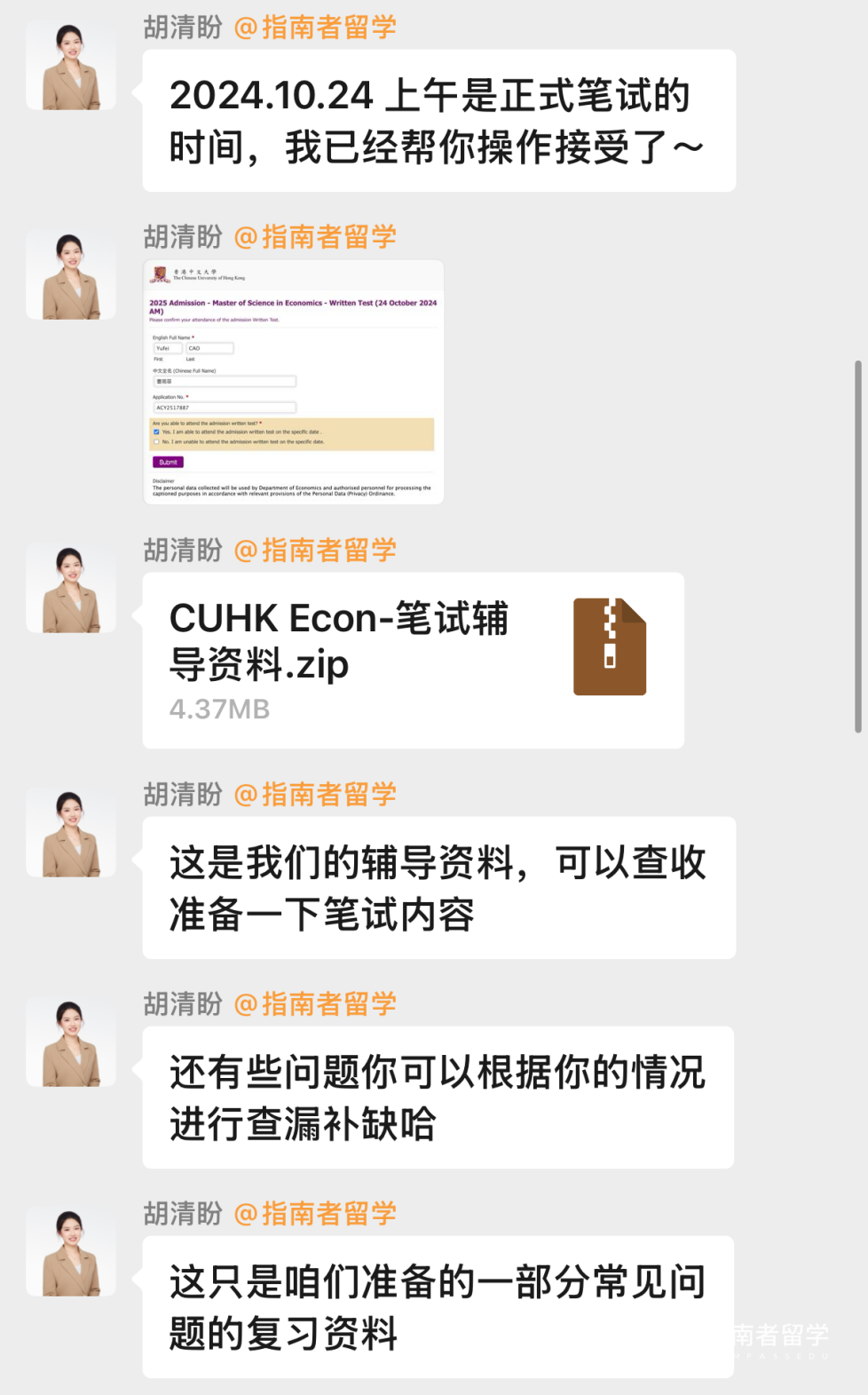Open the CUHK Econ zip file attachment
Image resolution: width=868 pixels, height=1395 pixels.
tap(413, 660)
